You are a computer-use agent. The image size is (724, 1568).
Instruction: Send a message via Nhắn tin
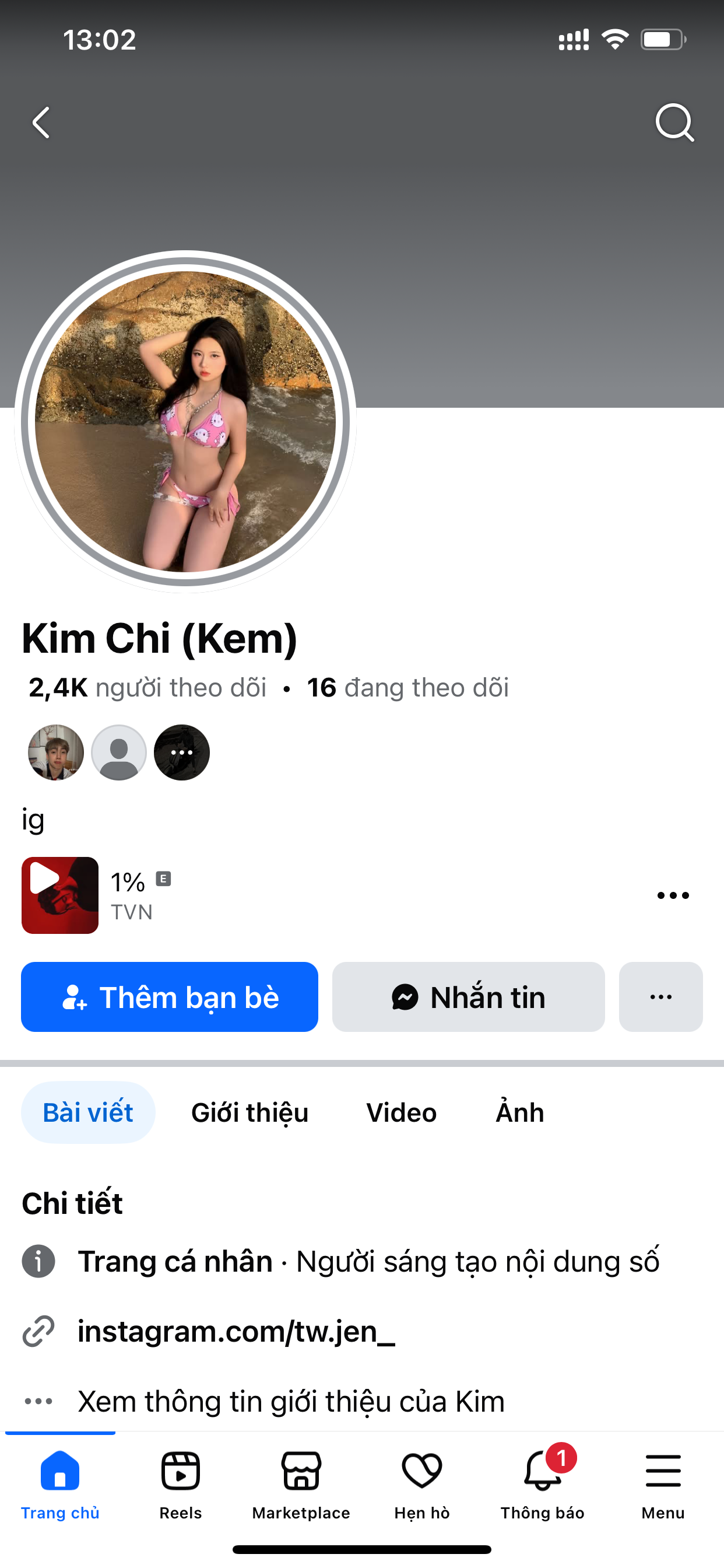point(468,997)
